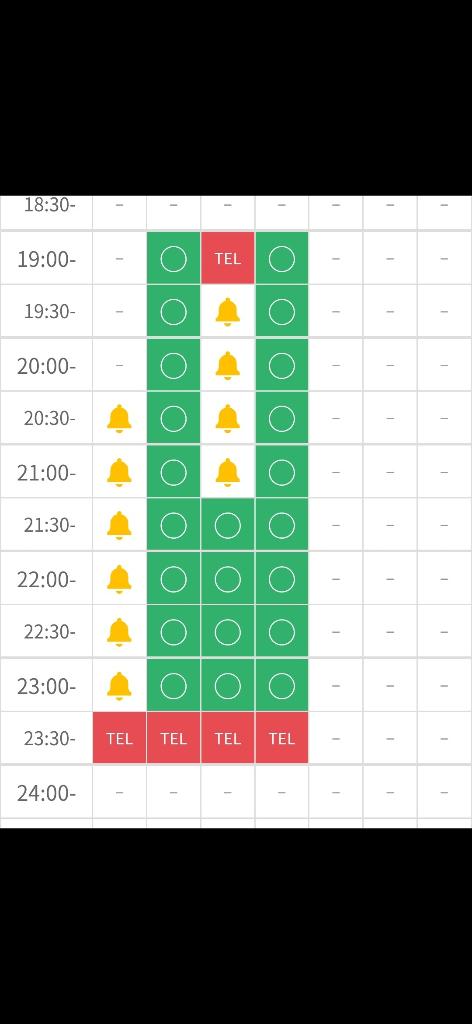Tap the last TEL cell at 23:30
Viewport: 472px width, 1024px height.
281,738
